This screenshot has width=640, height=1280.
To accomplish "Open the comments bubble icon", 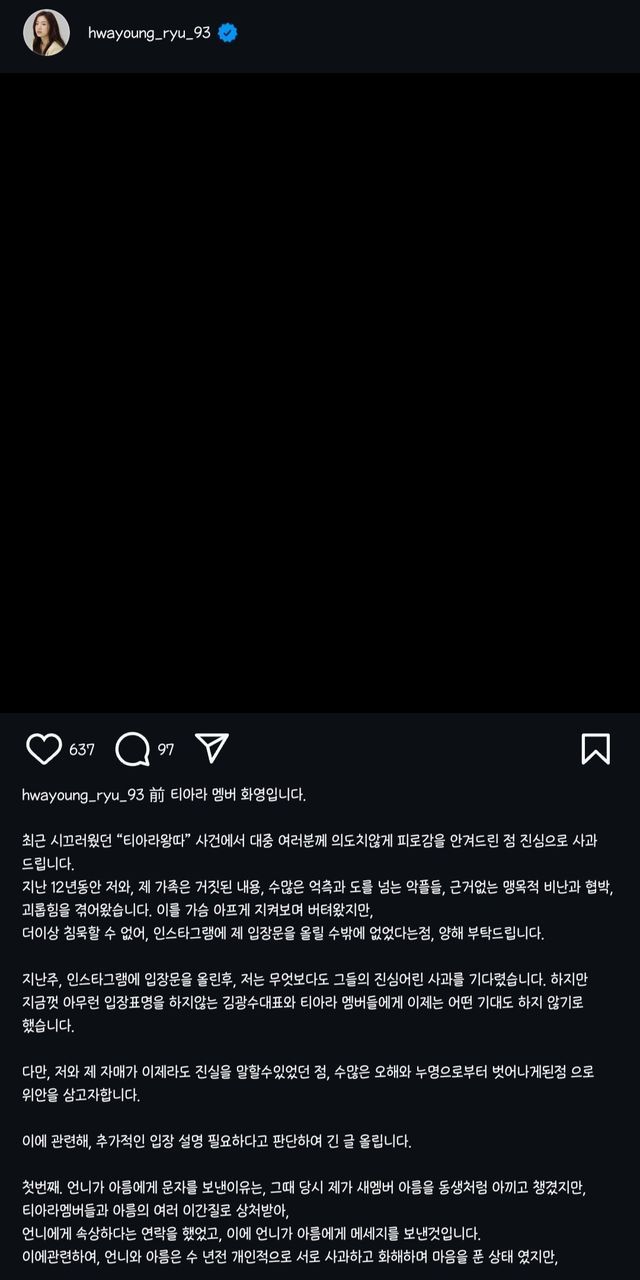I will [x=133, y=749].
